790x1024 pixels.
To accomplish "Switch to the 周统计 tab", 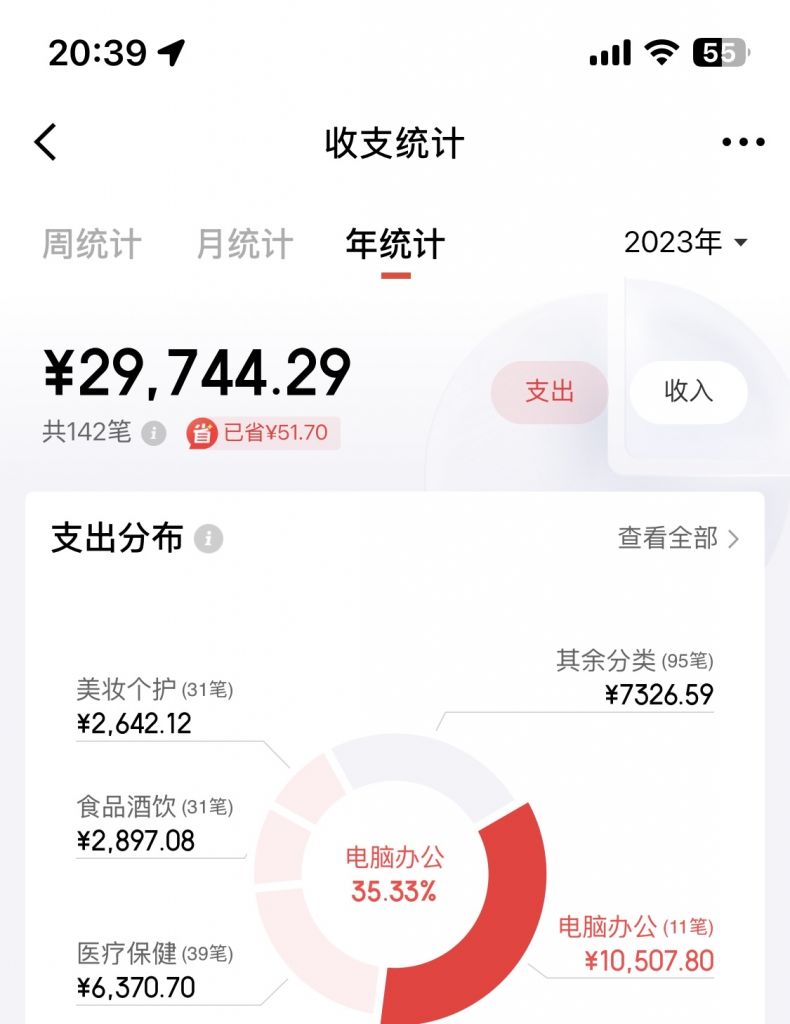I will [92, 244].
